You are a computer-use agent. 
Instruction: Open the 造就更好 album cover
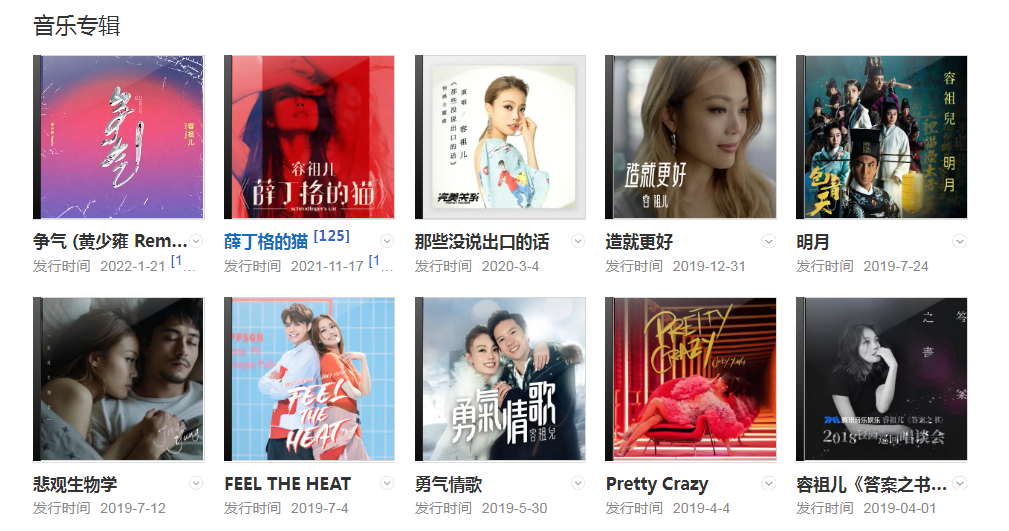pyautogui.click(x=691, y=137)
